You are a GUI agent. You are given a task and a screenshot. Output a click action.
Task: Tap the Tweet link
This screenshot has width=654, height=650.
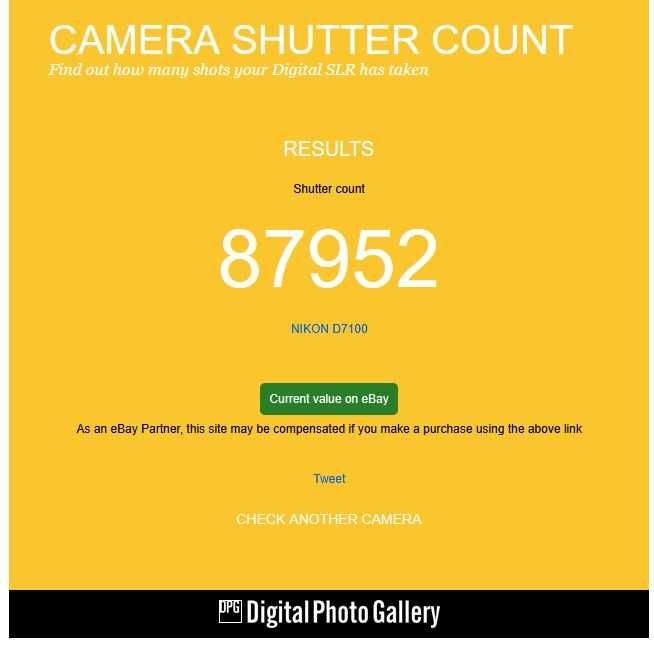pyautogui.click(x=329, y=479)
